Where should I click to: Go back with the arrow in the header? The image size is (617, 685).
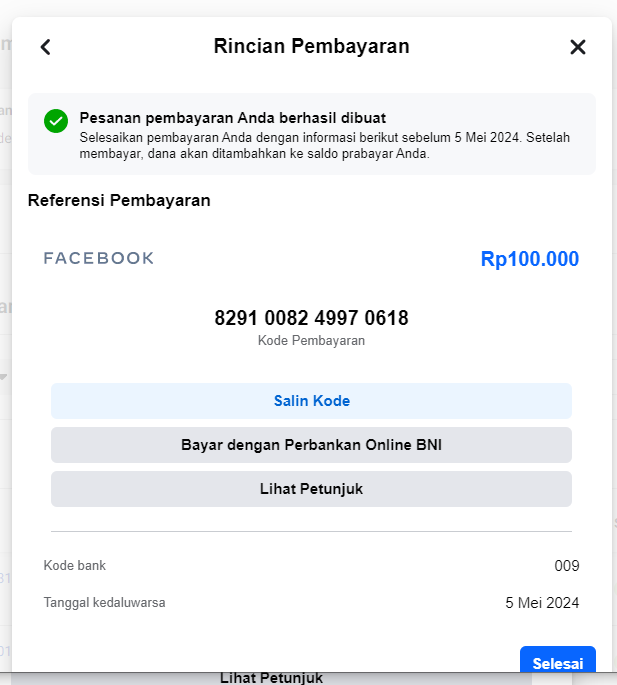click(x=45, y=47)
